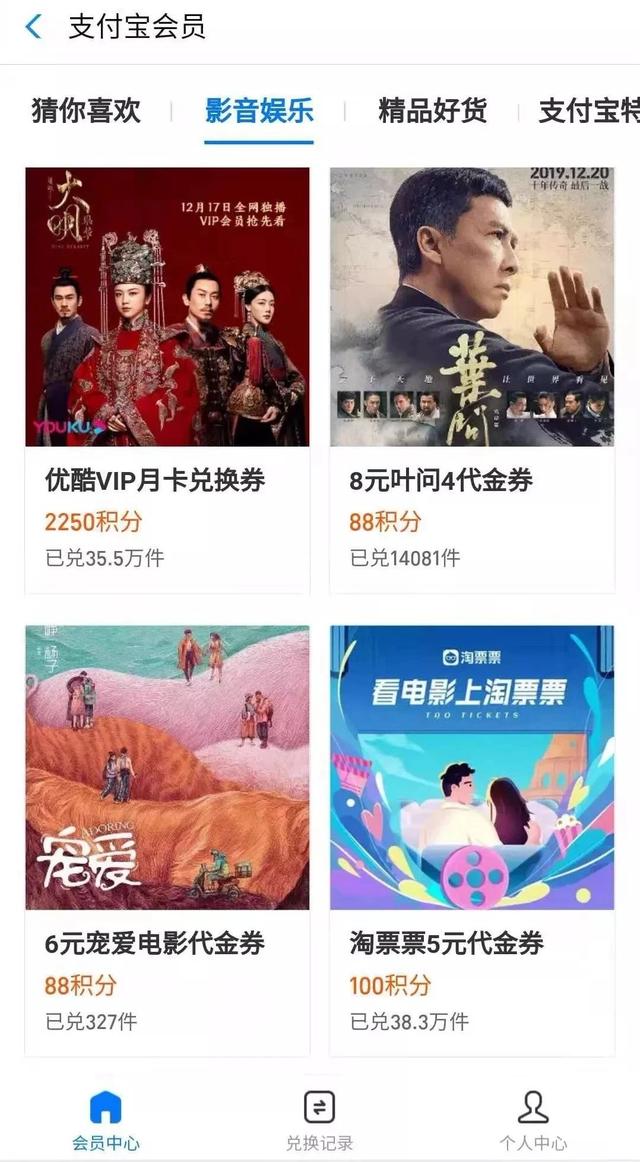The width and height of the screenshot is (640, 1162).
Task: View the 6元宠爱电影代金券 card
Action: (167, 840)
